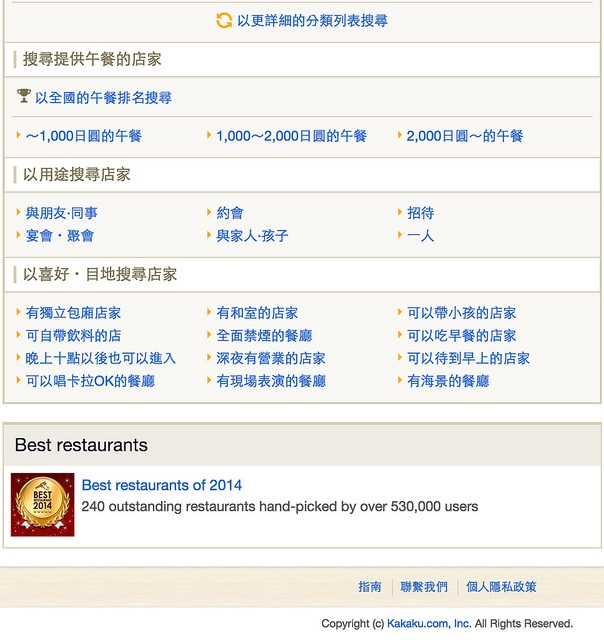Open 個人隱私政策

click(x=501, y=587)
